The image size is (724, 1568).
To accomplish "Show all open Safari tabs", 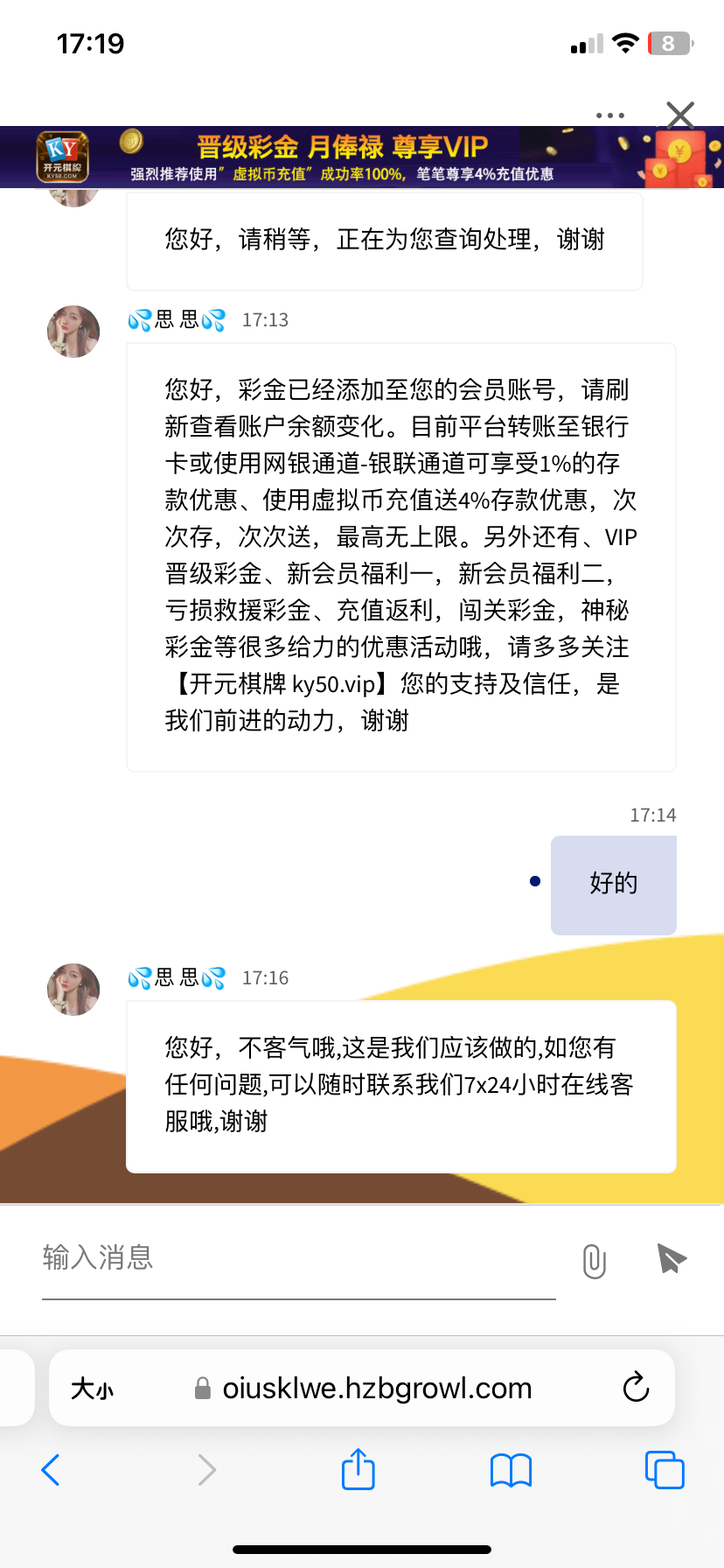I will (x=664, y=1470).
